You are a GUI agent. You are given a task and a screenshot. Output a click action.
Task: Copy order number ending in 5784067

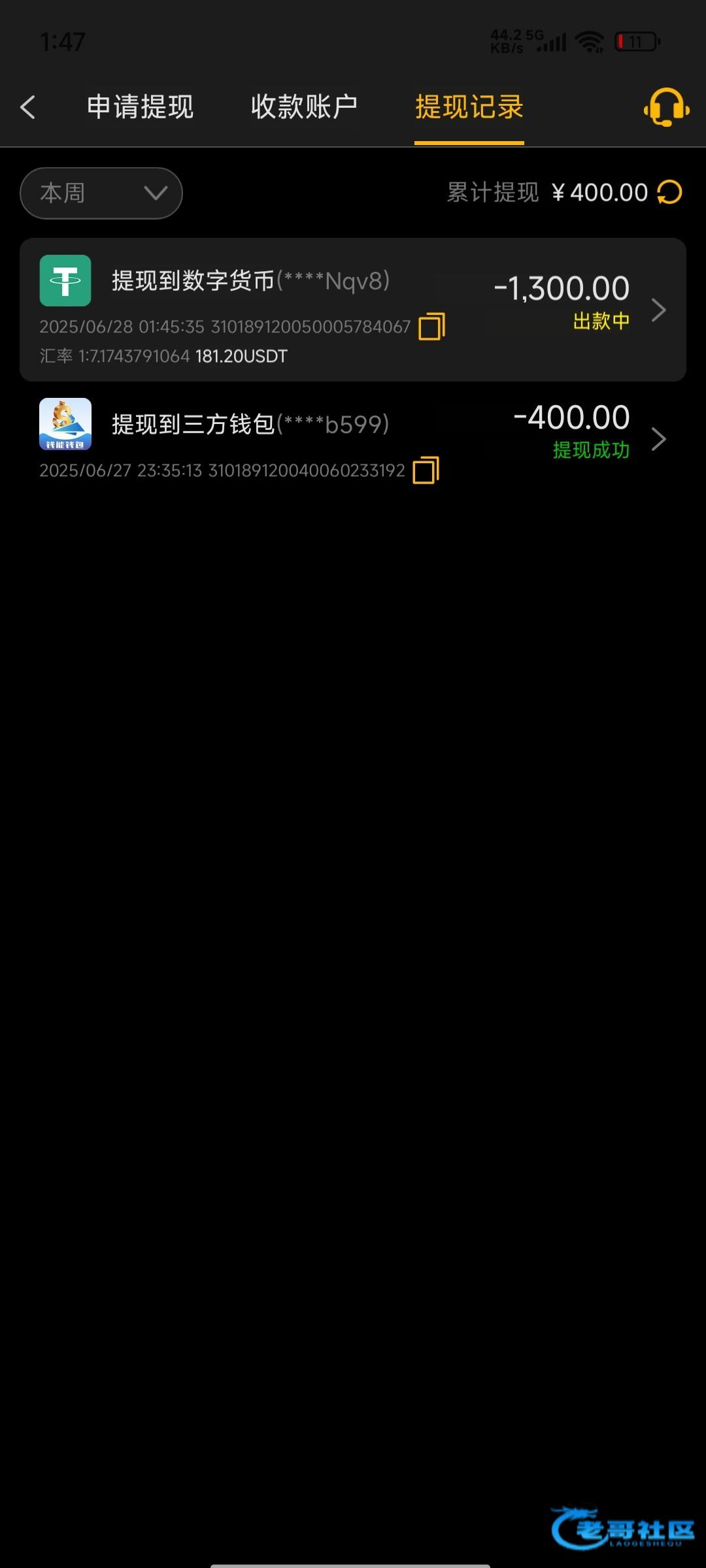click(431, 327)
